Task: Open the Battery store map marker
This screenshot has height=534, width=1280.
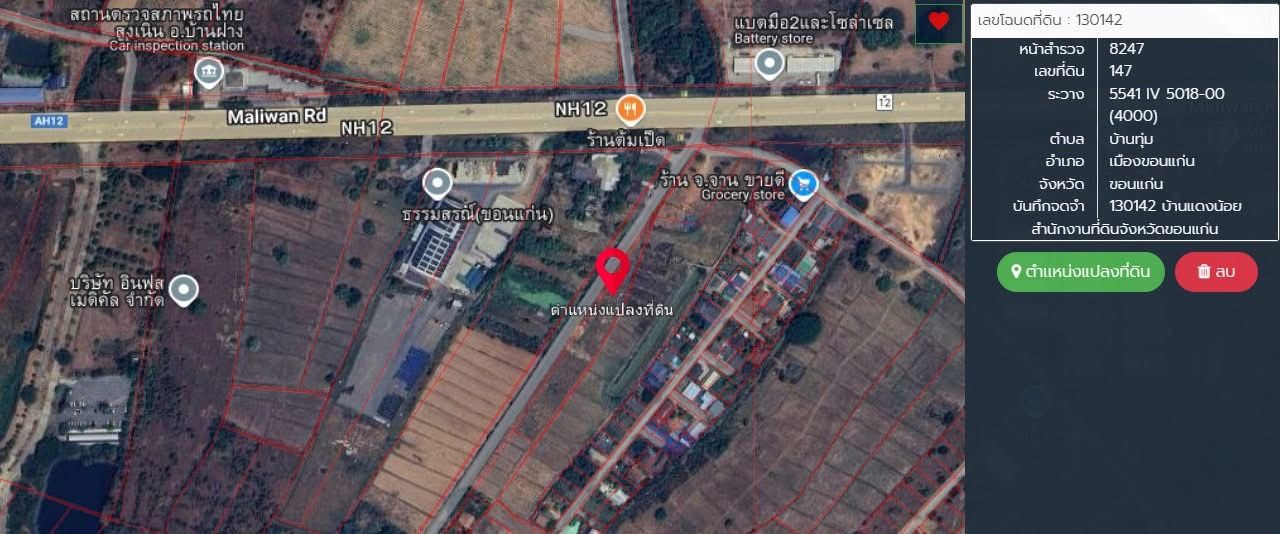Action: 769,64
